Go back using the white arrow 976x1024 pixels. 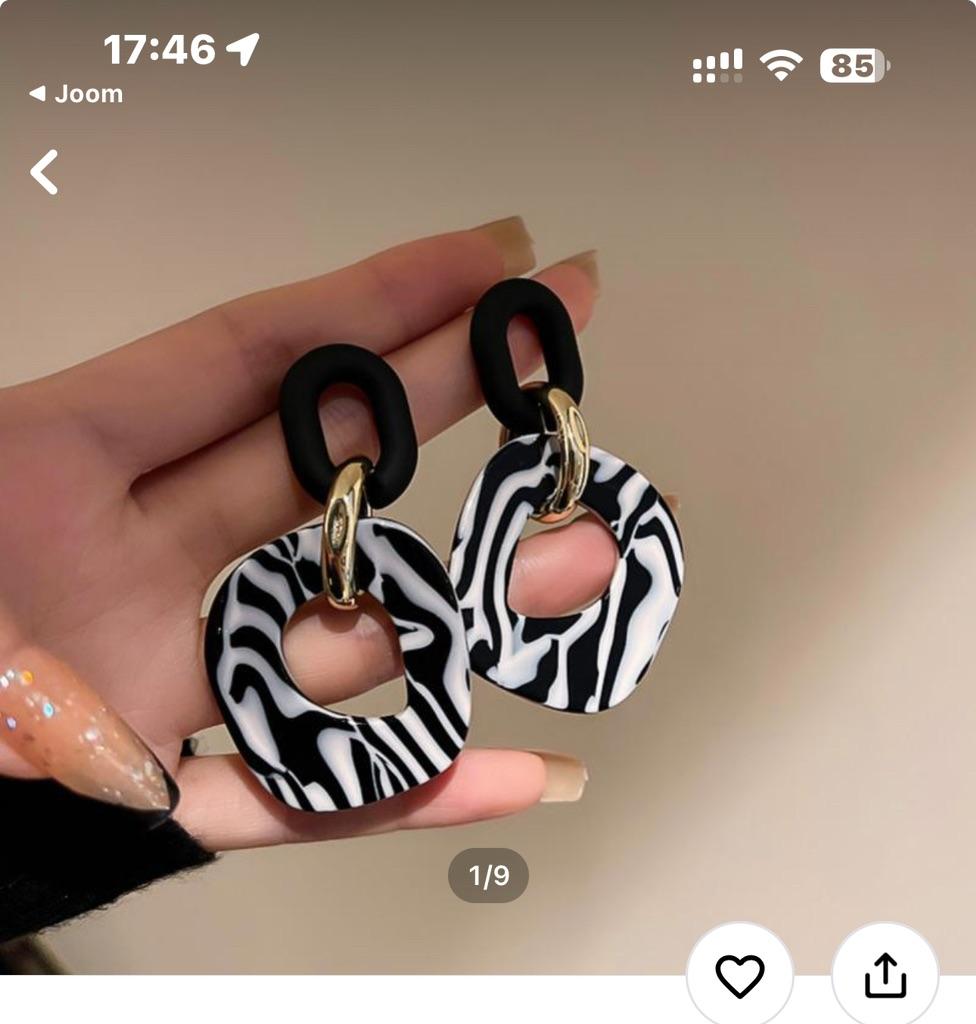pyautogui.click(x=44, y=172)
